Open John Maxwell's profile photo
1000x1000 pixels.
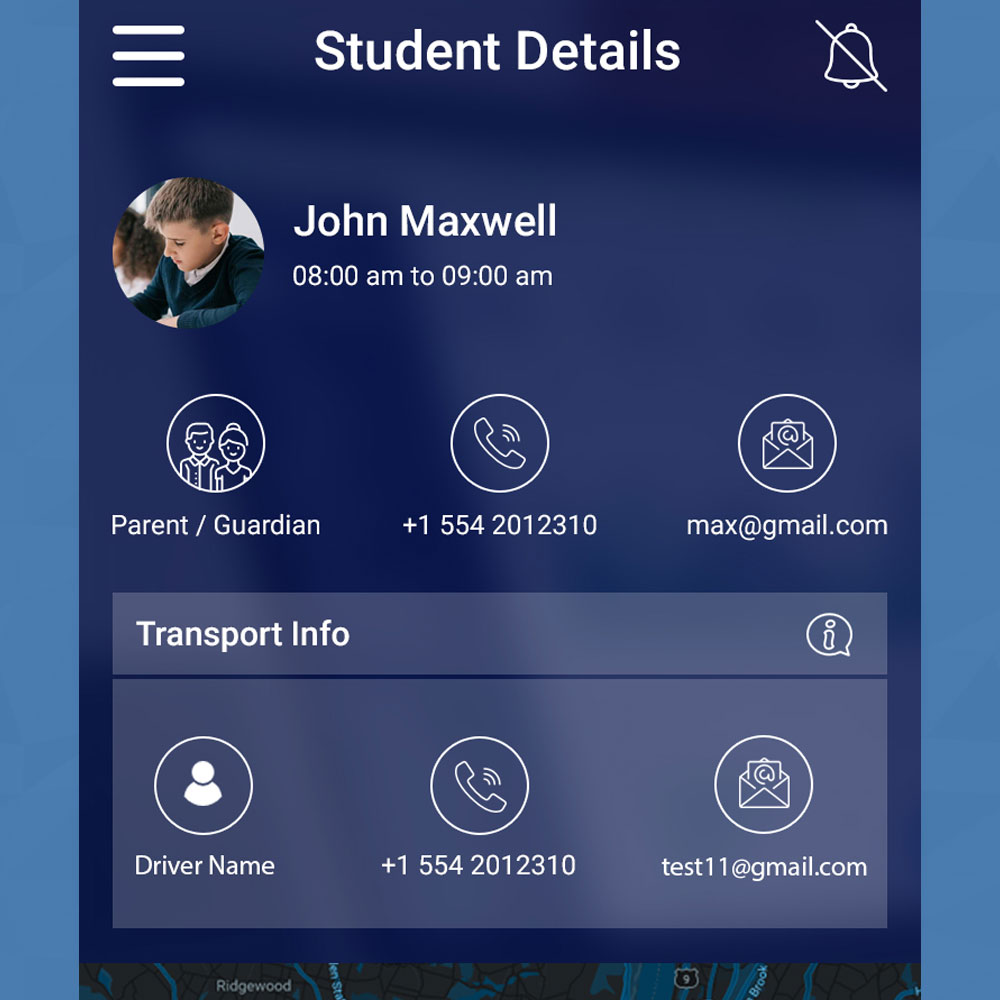pos(188,253)
